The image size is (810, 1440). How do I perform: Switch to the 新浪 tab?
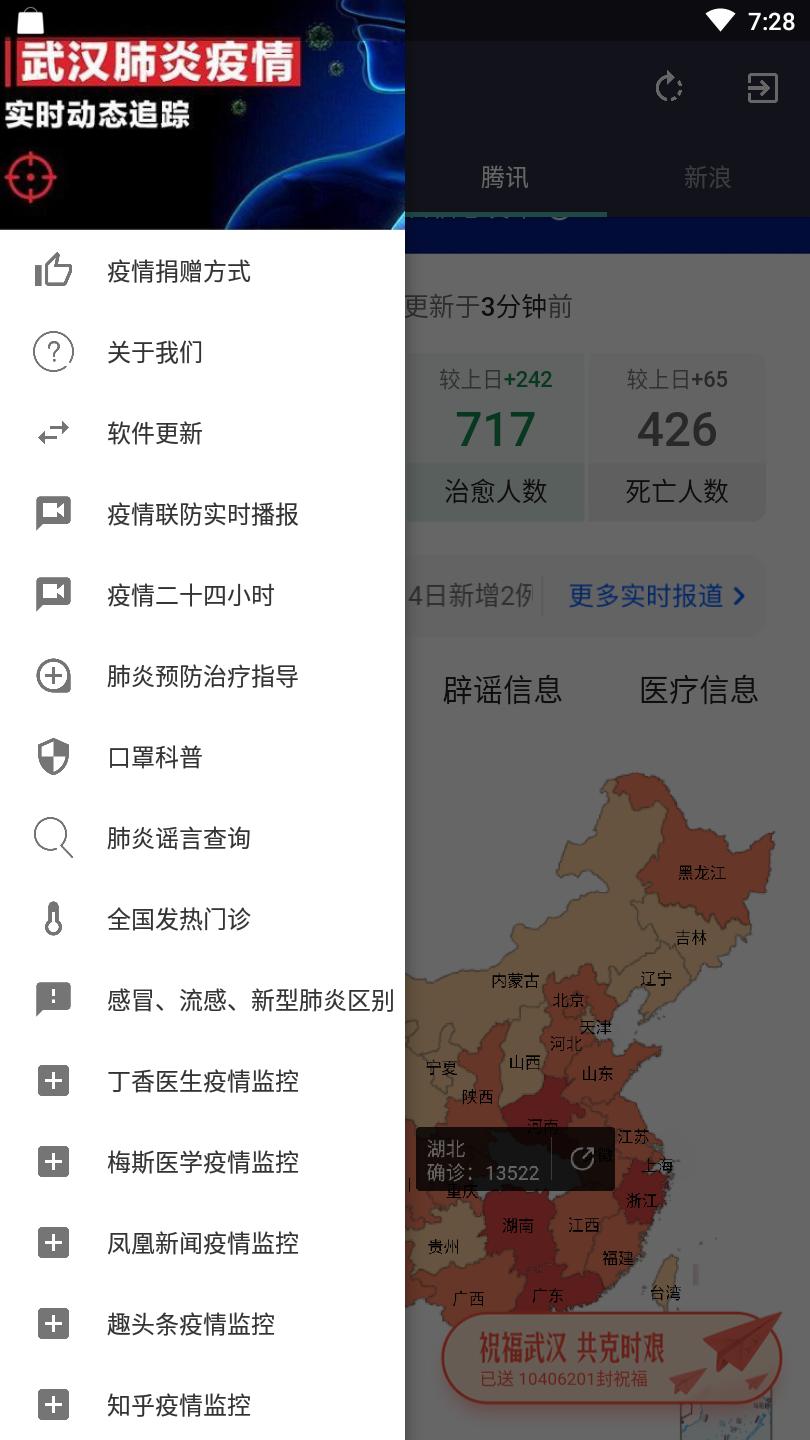[x=707, y=178]
